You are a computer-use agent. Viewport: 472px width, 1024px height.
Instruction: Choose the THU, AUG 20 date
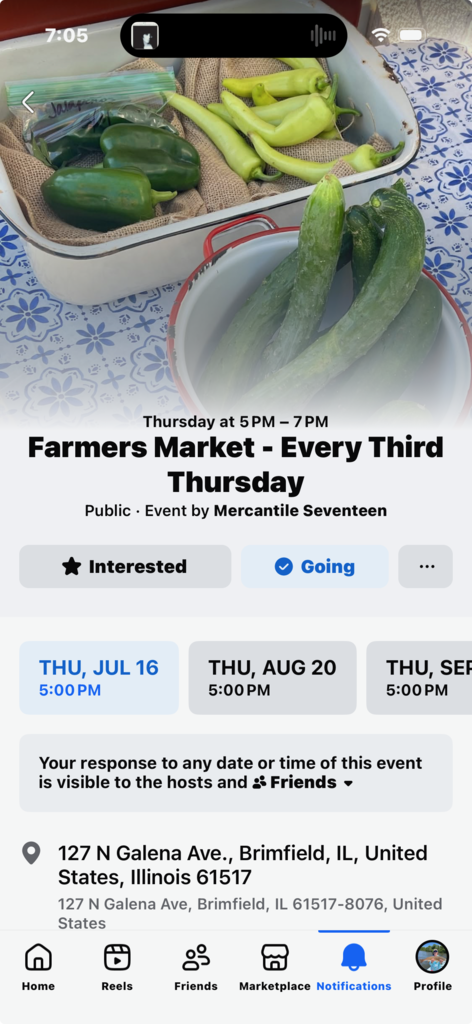pyautogui.click(x=272, y=677)
